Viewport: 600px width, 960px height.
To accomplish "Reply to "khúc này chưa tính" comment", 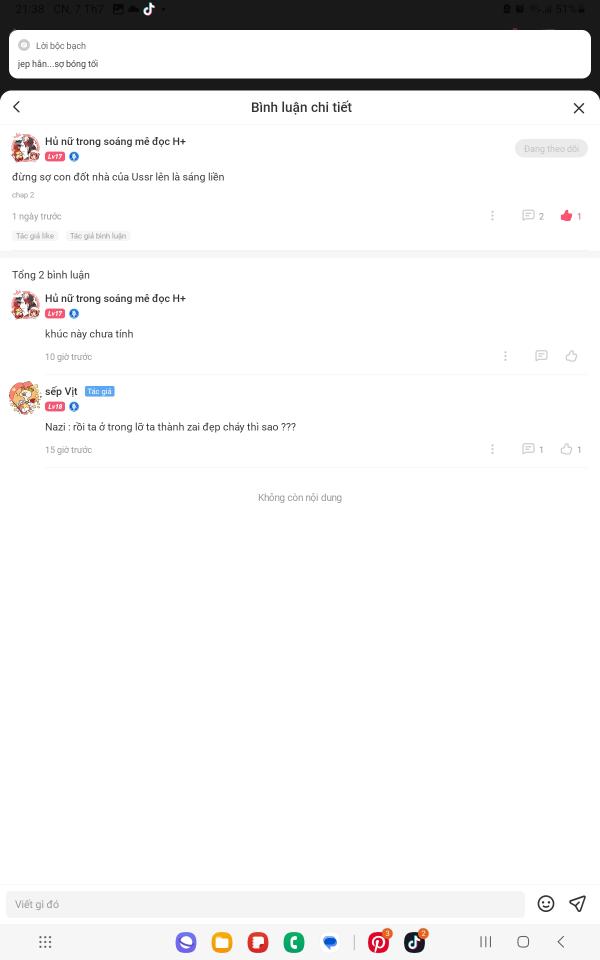I will [541, 356].
